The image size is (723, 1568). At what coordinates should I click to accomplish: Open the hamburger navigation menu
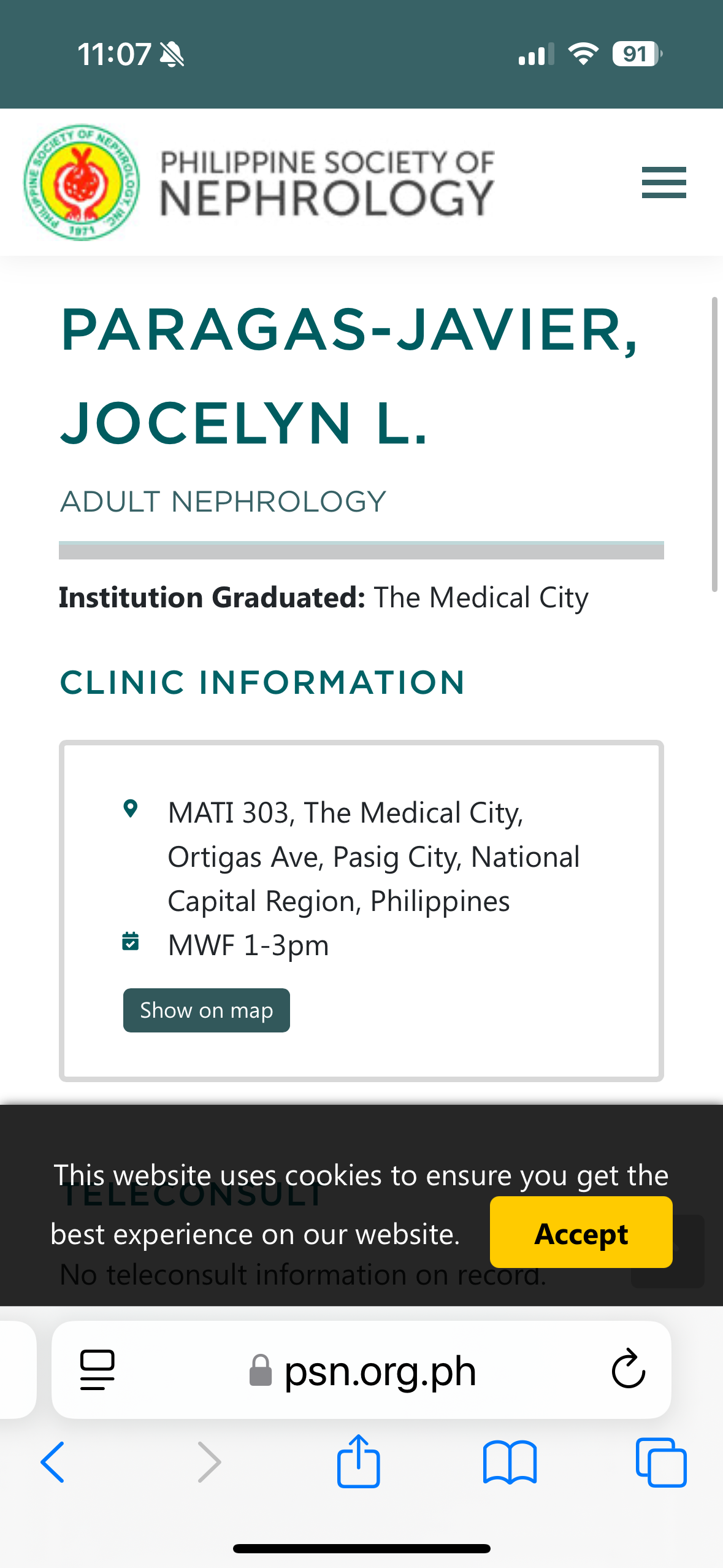(664, 183)
